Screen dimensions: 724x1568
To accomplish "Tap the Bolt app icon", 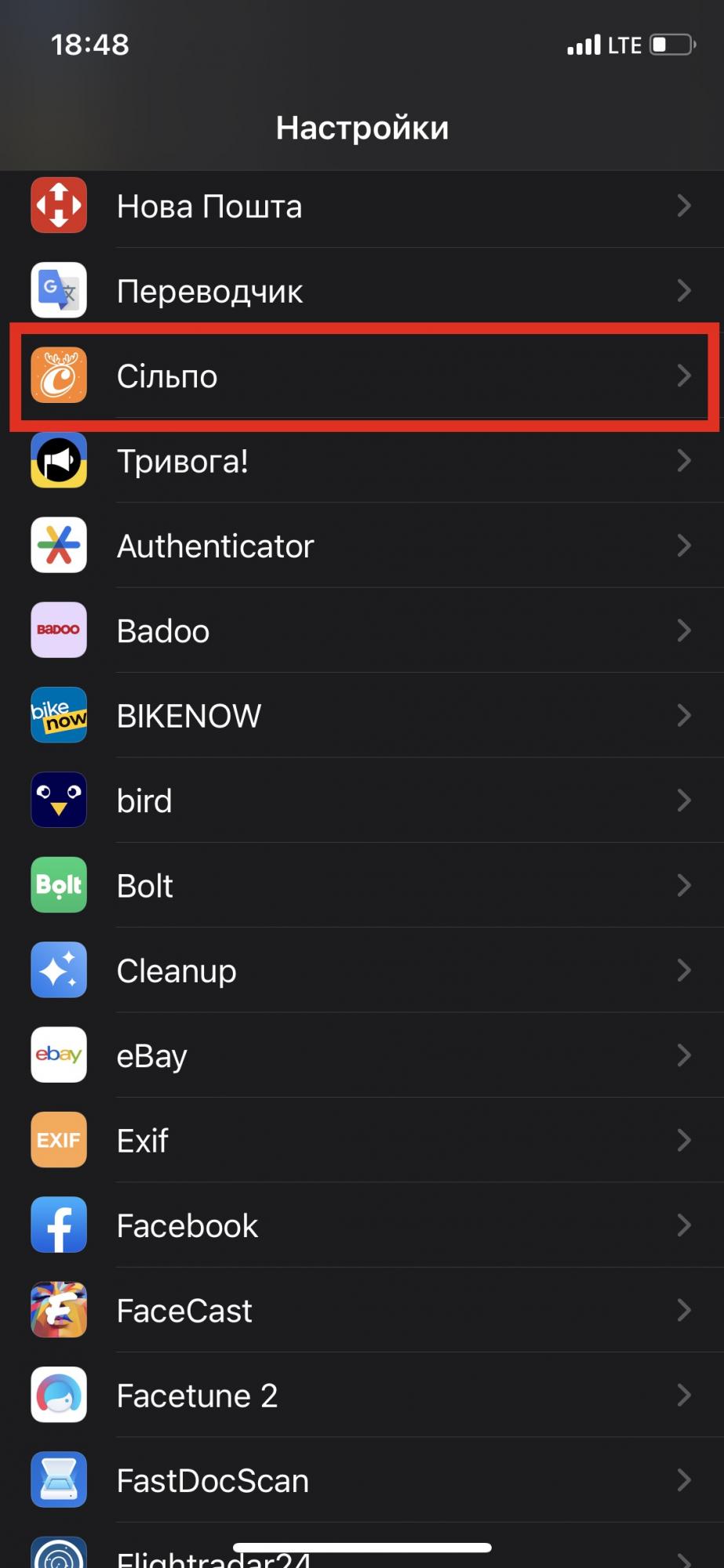I will pyautogui.click(x=58, y=885).
